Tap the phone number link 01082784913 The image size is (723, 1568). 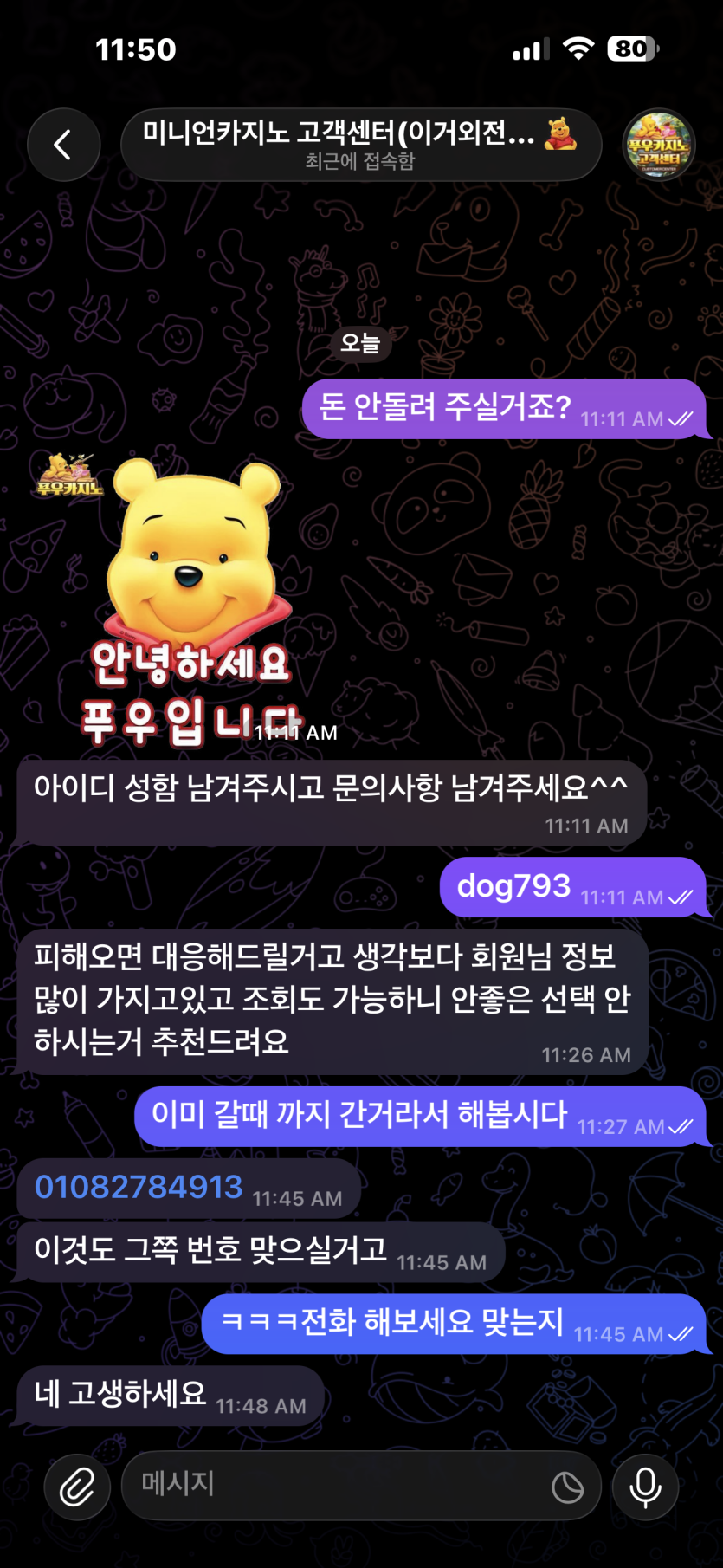pos(139,1187)
